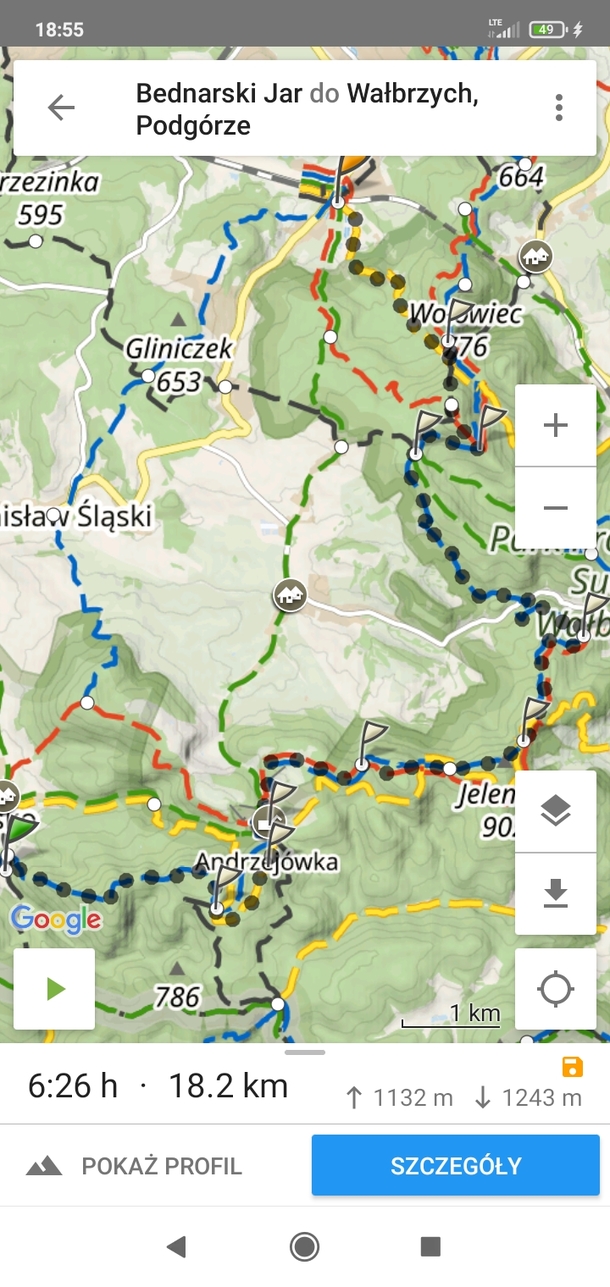Open route details via Szczegóły
610x1287 pixels.
[455, 1166]
